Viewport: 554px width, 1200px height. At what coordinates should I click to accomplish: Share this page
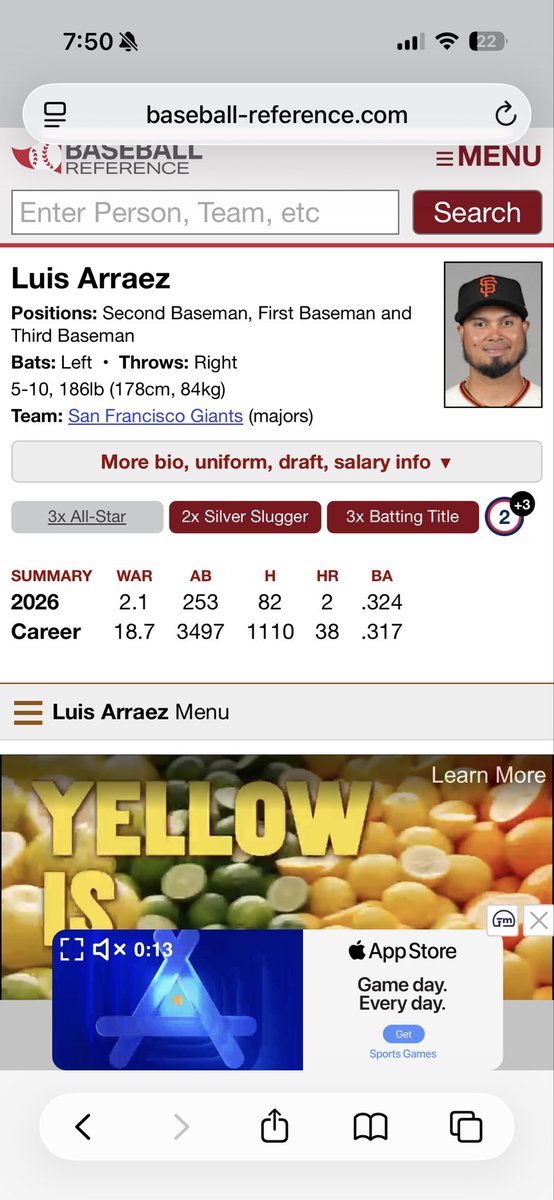pyautogui.click(x=274, y=1126)
